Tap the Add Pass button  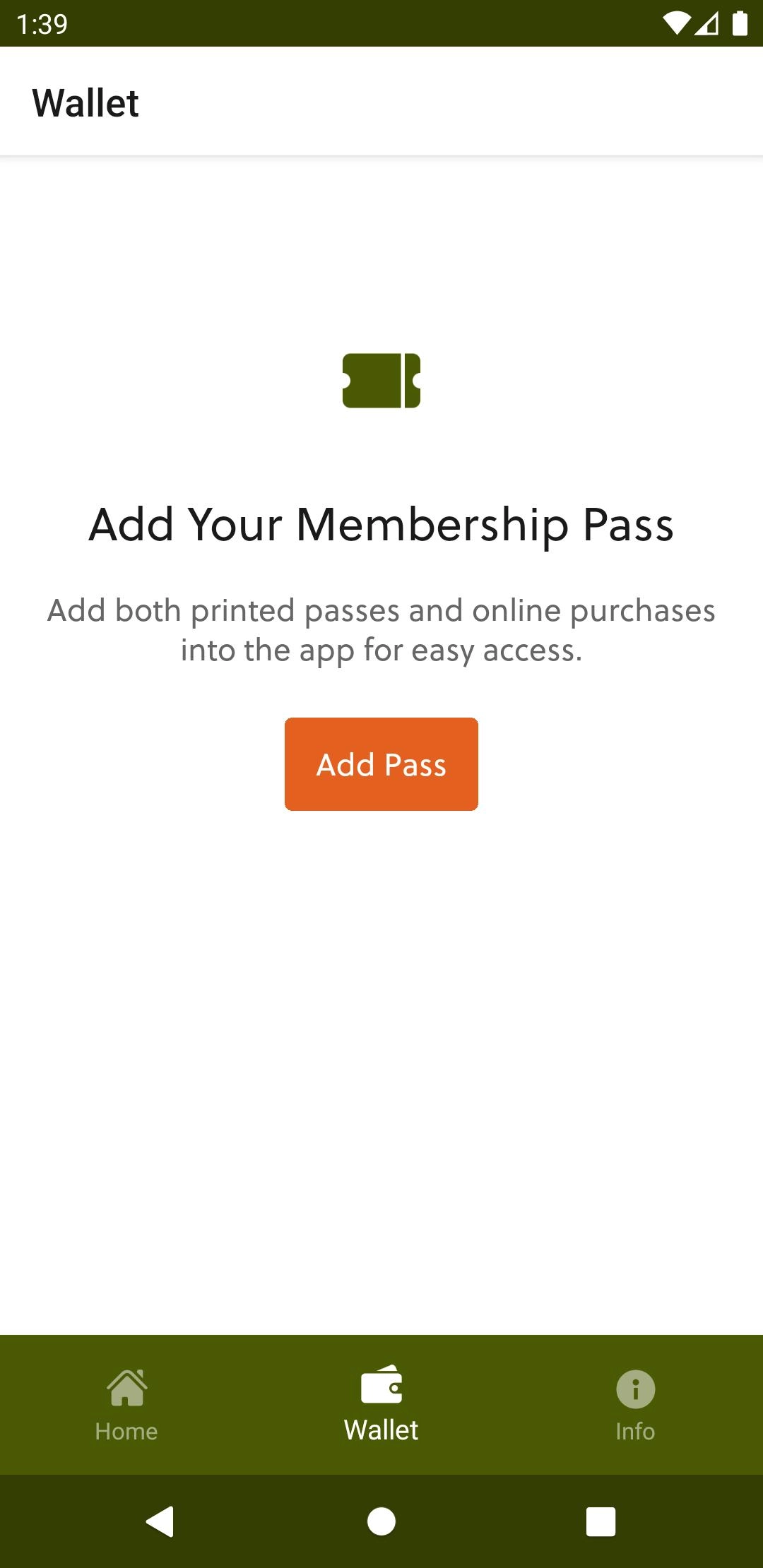[x=381, y=764]
